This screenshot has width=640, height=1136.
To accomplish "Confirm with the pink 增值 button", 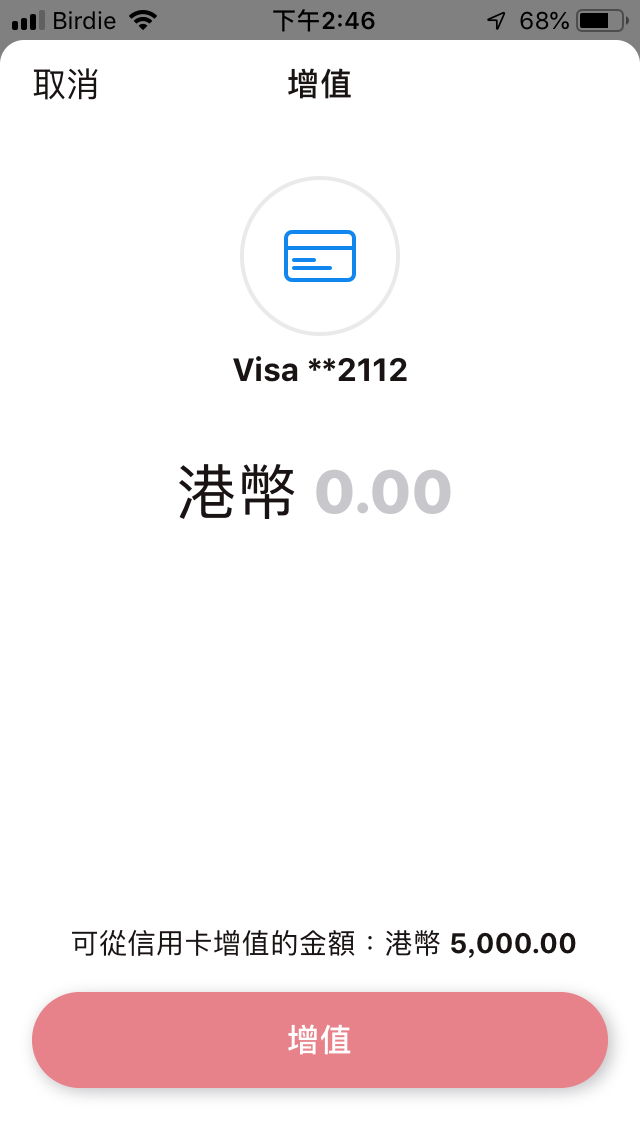I will click(320, 1040).
